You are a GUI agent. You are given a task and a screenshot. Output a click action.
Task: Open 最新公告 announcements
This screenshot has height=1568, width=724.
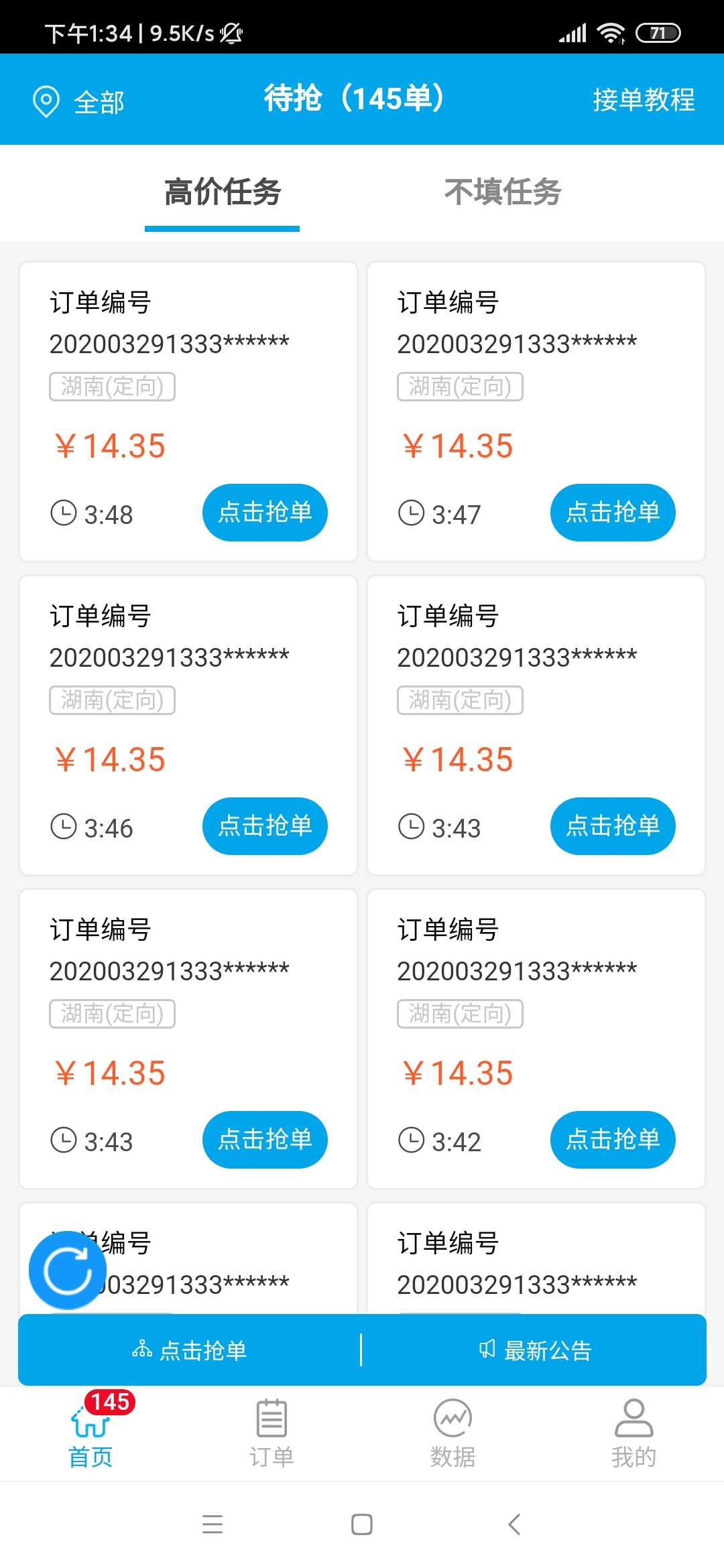pyautogui.click(x=535, y=1350)
